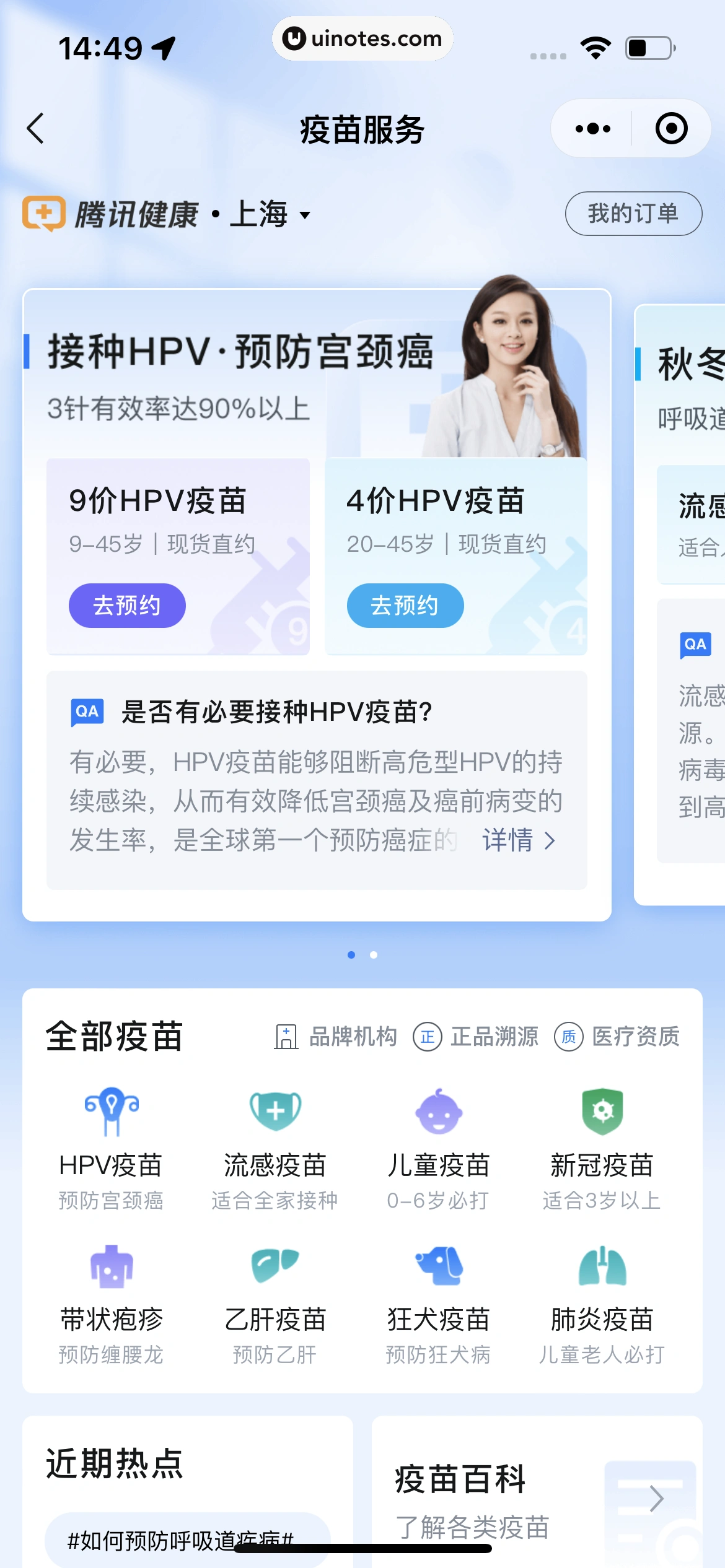Viewport: 725px width, 1568px height.
Task: Tap the 新冠疫苗 shield icon
Action: pyautogui.click(x=601, y=1110)
